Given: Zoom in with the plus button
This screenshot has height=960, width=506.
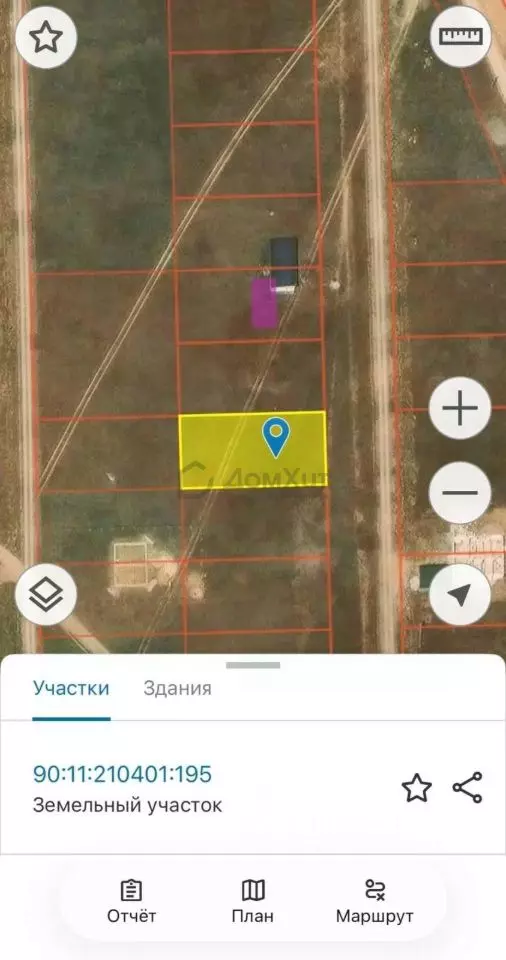Looking at the screenshot, I should coord(460,408).
